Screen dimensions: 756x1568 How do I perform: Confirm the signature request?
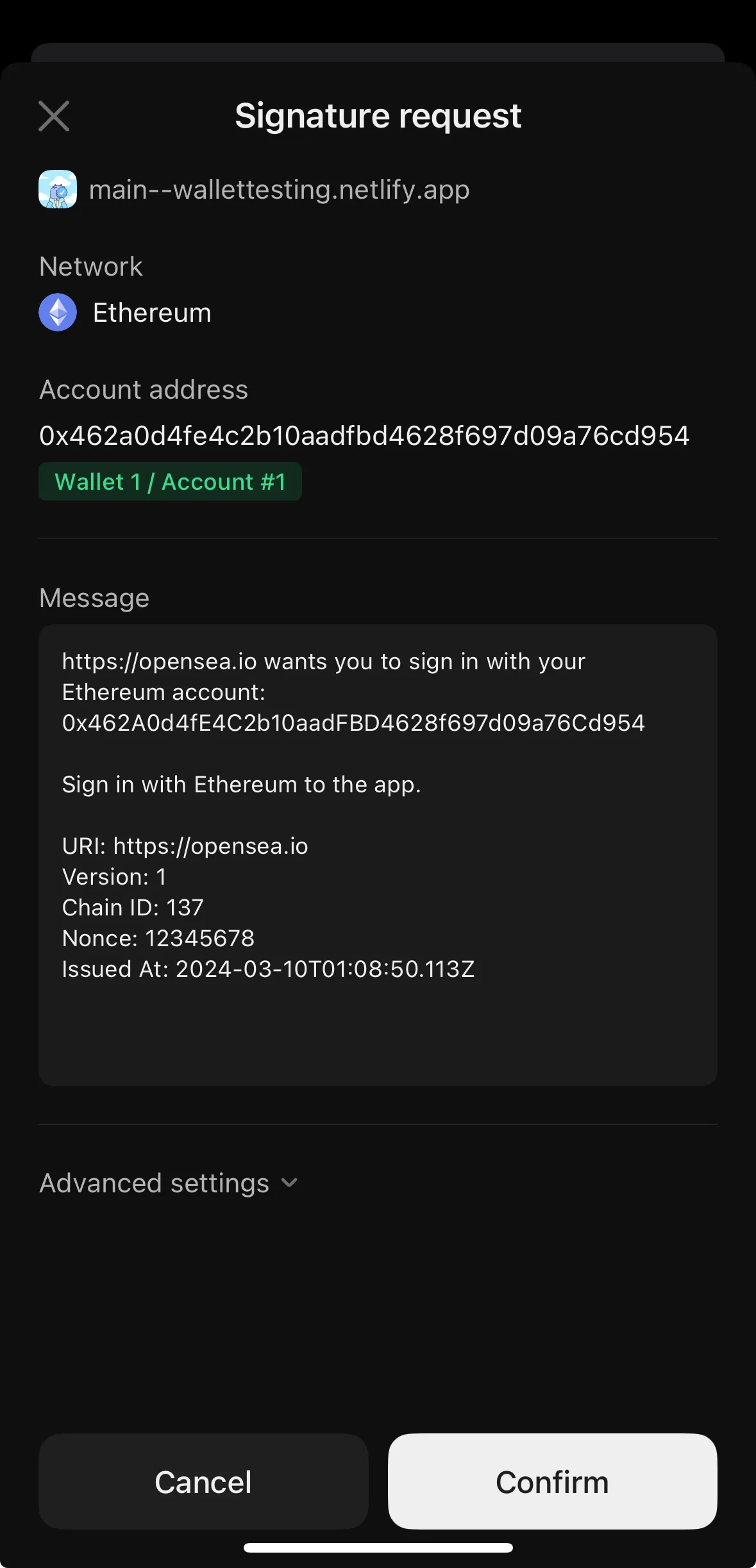tap(553, 1482)
